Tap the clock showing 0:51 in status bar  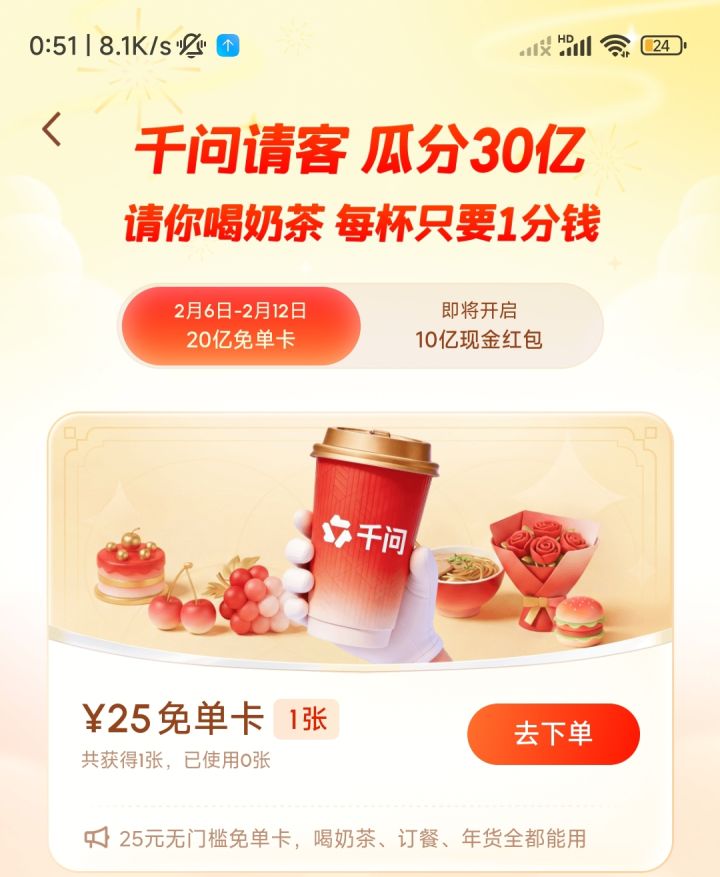55,42
